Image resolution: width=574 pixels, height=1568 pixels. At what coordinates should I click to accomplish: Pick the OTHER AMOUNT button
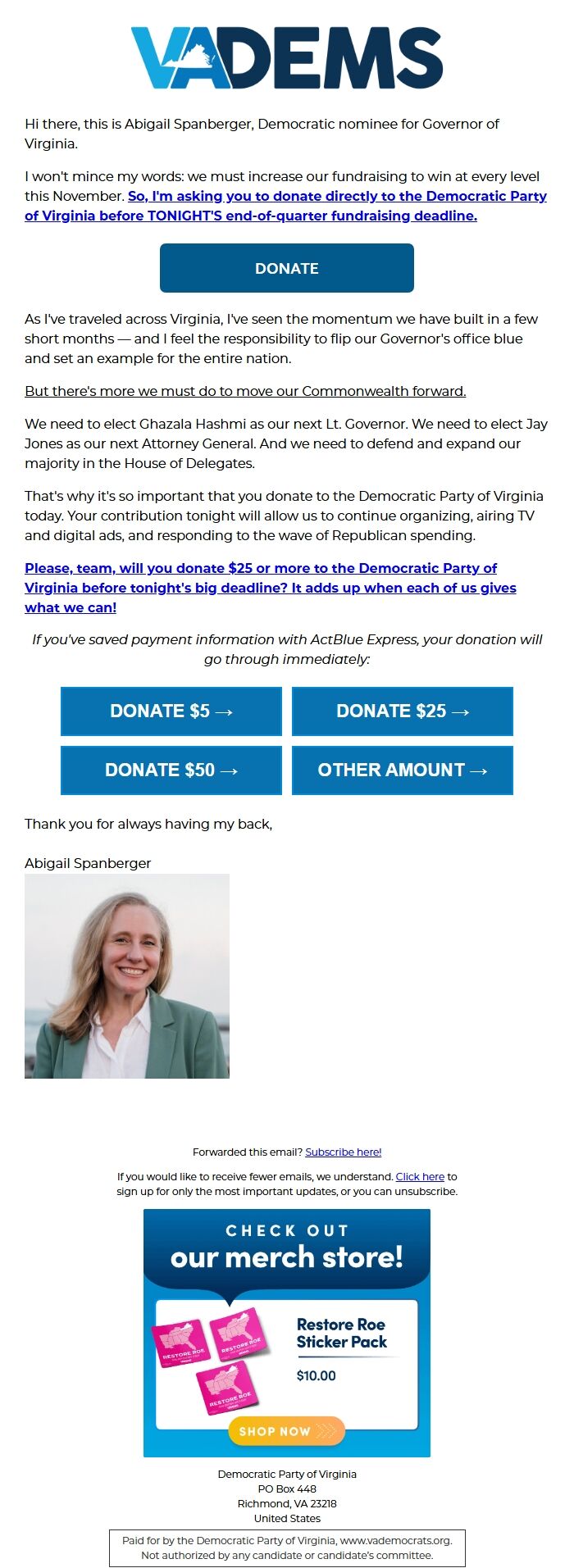(x=402, y=770)
